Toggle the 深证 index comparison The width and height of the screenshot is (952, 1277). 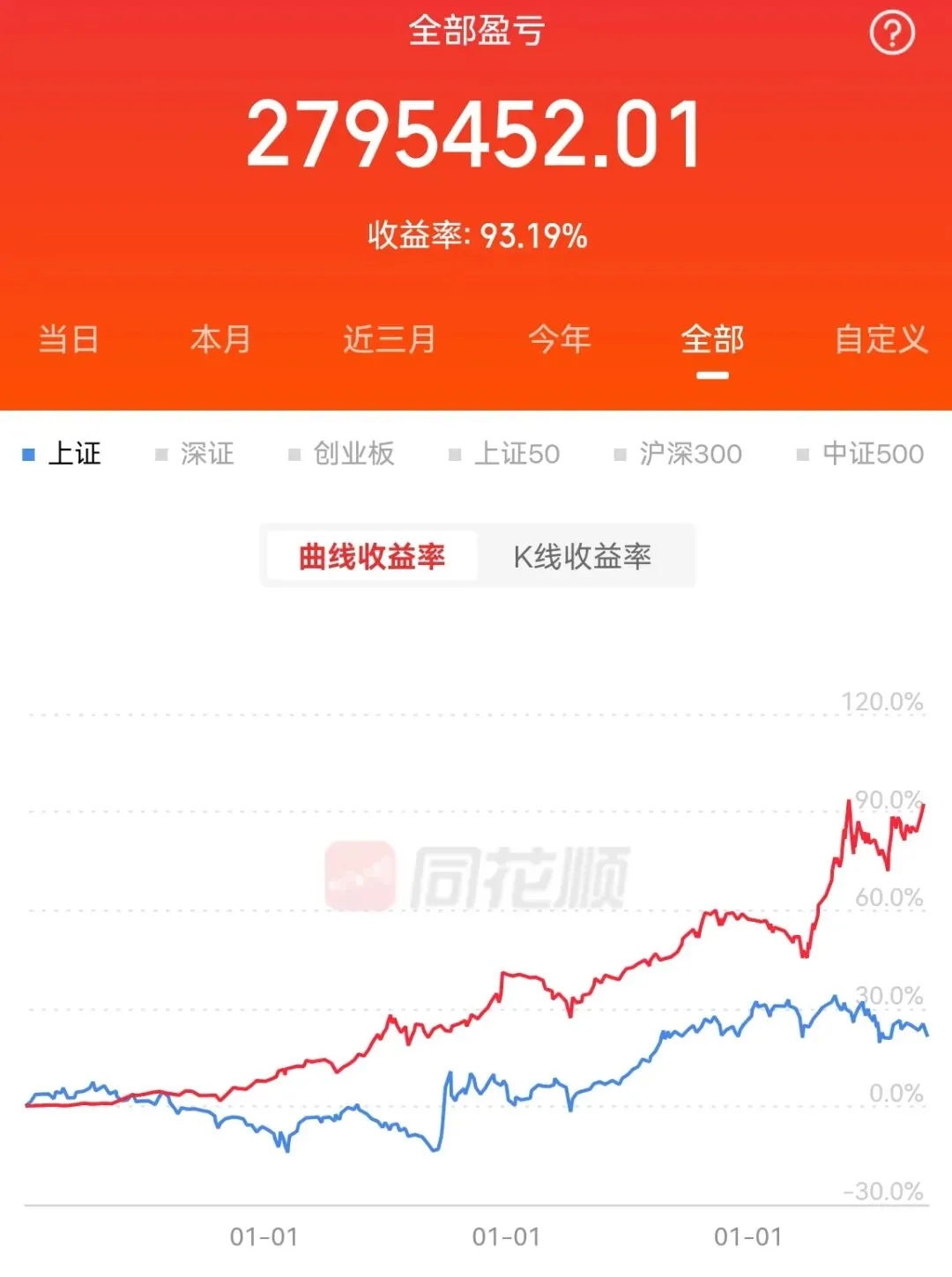(x=195, y=454)
